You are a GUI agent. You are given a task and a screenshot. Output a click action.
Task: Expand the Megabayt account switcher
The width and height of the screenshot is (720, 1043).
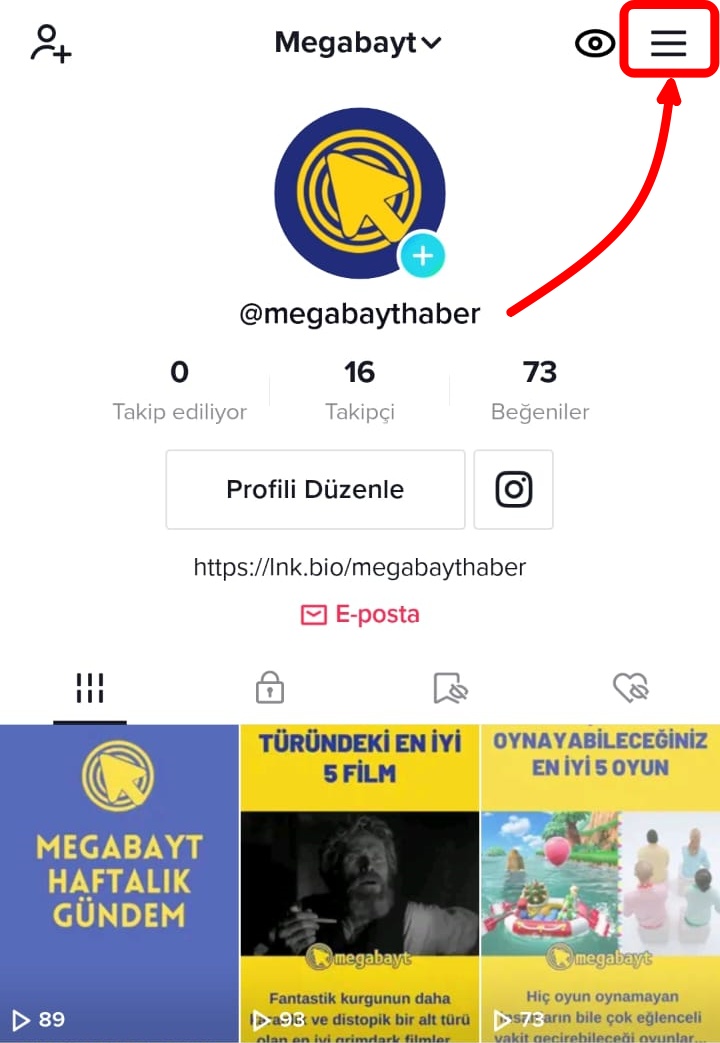358,43
